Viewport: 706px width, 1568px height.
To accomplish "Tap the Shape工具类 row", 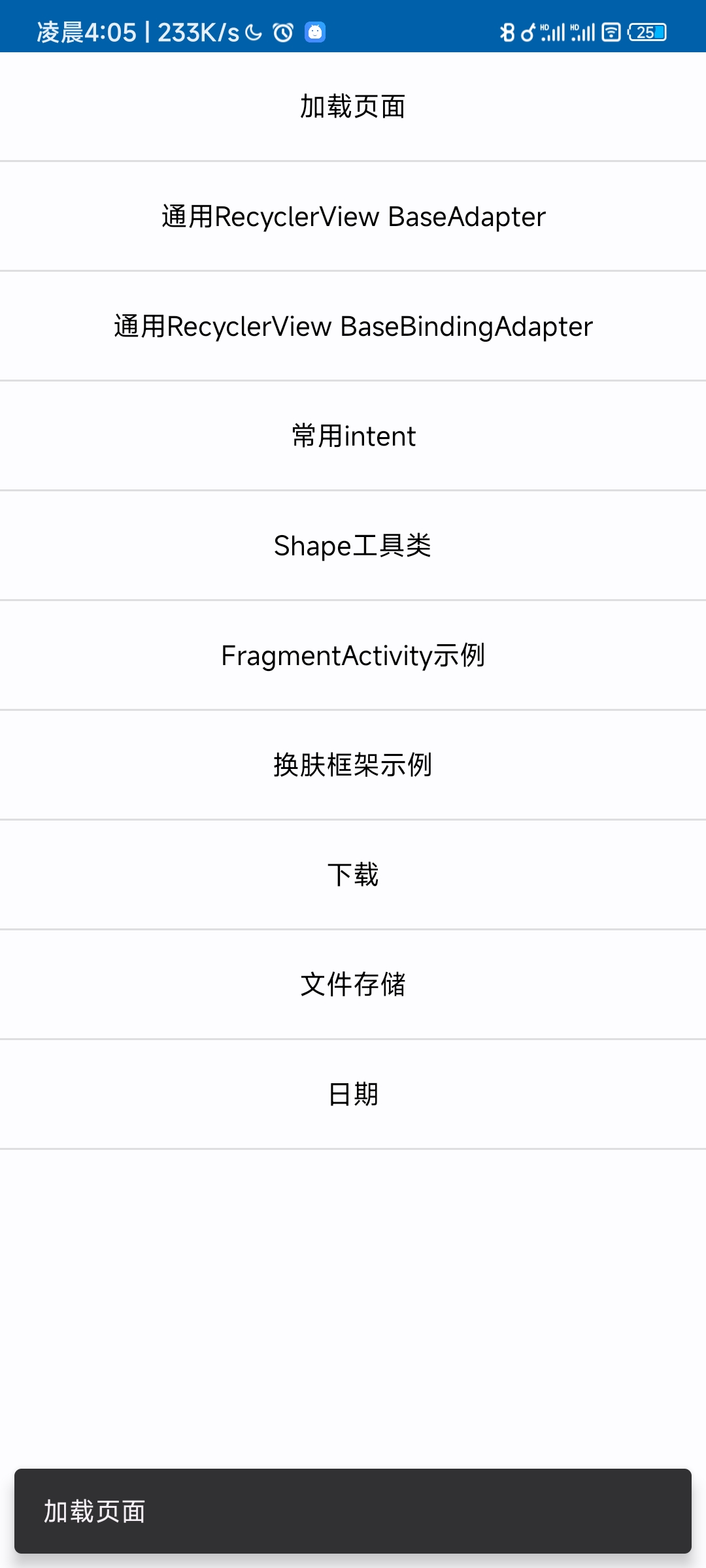I will (353, 546).
